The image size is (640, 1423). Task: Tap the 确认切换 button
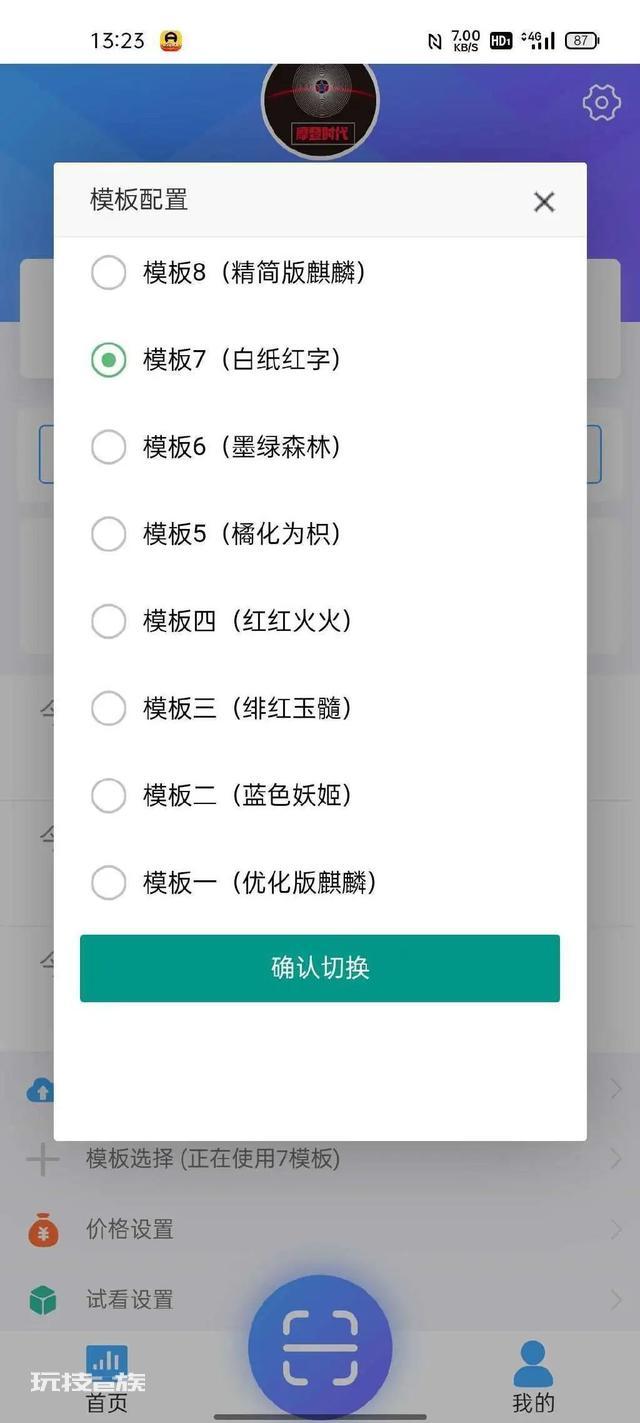pos(320,968)
